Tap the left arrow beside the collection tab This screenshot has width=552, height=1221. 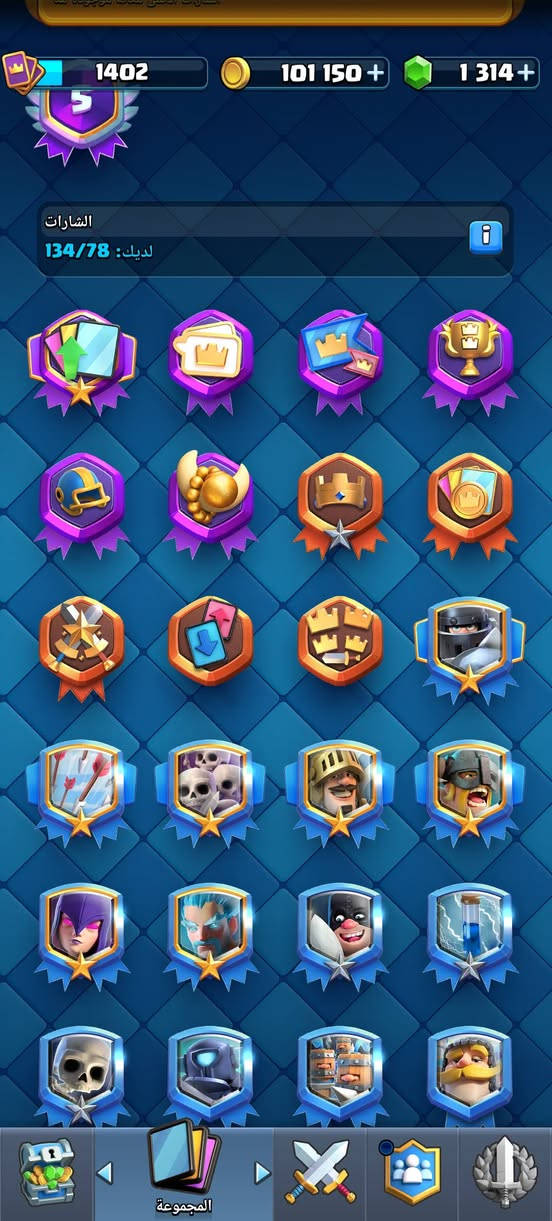pyautogui.click(x=104, y=1172)
